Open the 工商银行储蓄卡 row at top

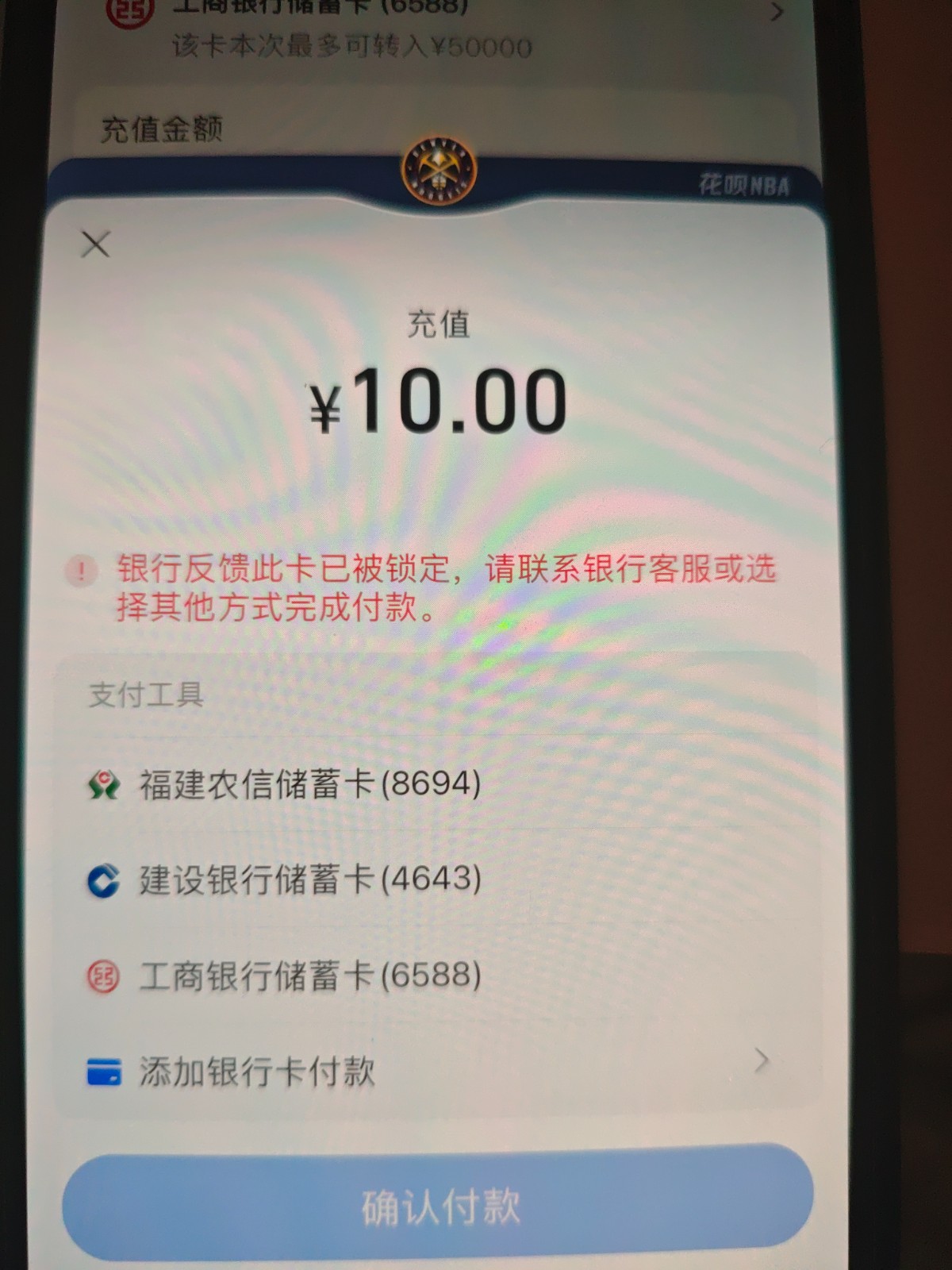pyautogui.click(x=444, y=24)
